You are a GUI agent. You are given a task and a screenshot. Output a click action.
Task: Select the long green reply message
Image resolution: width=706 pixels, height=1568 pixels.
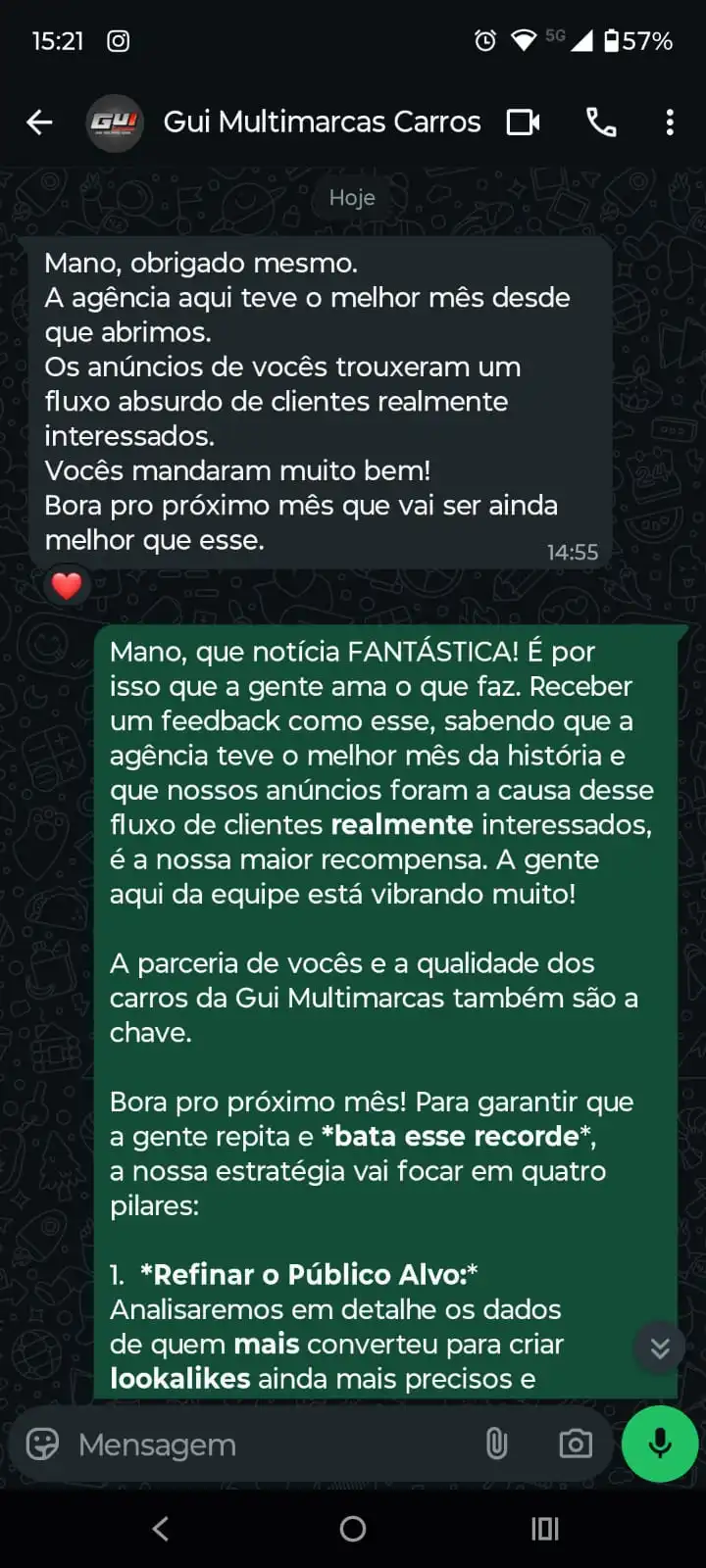tap(382, 980)
